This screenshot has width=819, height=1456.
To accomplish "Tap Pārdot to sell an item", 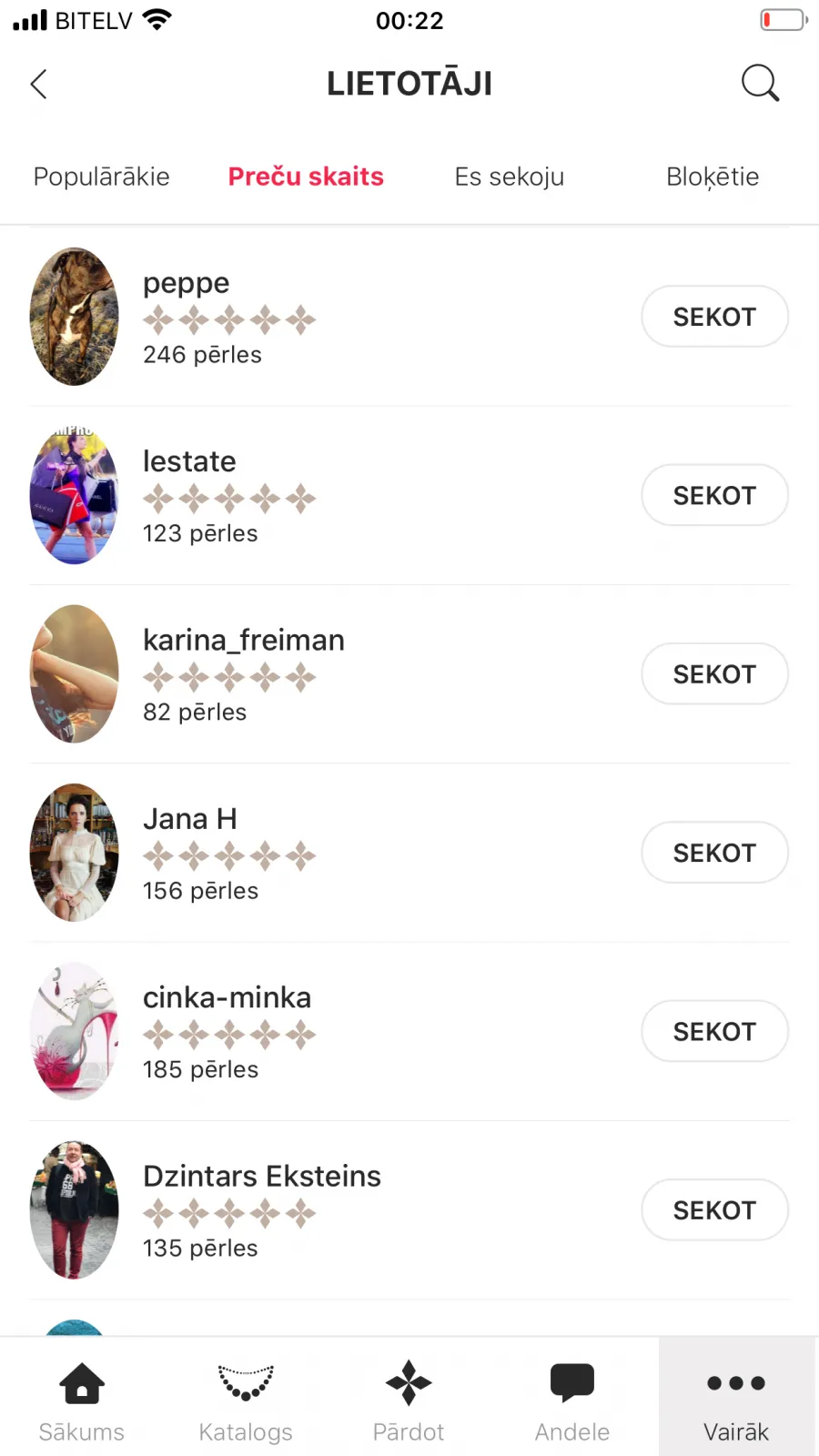I will coord(409,1401).
